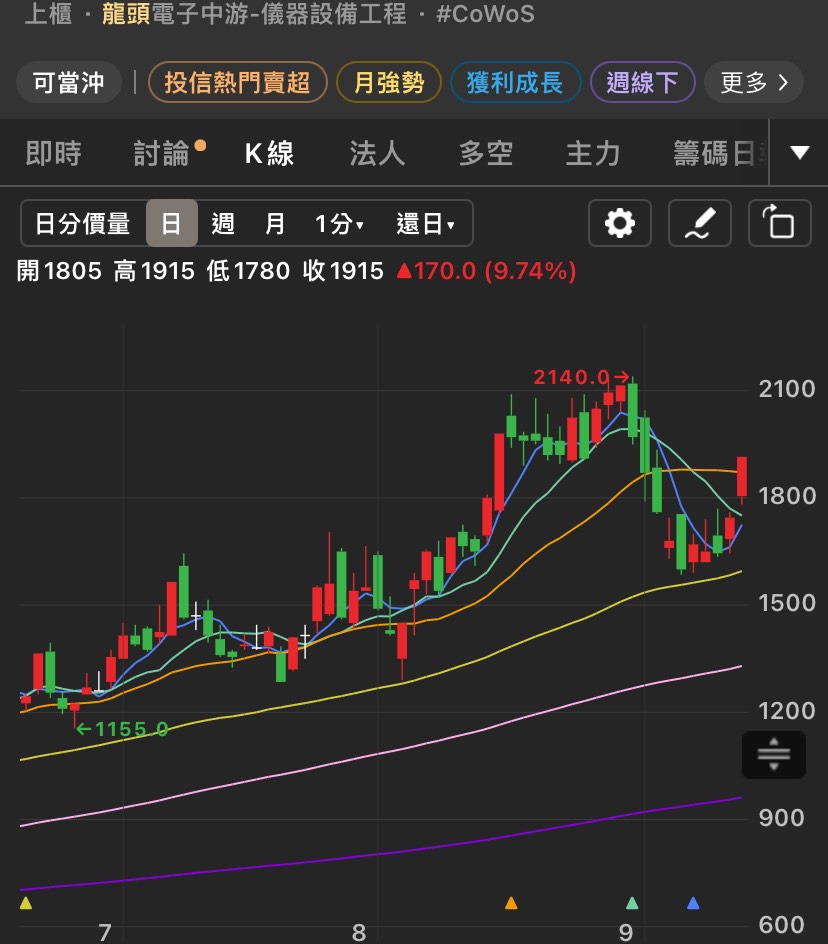This screenshot has width=828, height=944.
Task: Switch to the 法人 tab
Action: (x=377, y=153)
